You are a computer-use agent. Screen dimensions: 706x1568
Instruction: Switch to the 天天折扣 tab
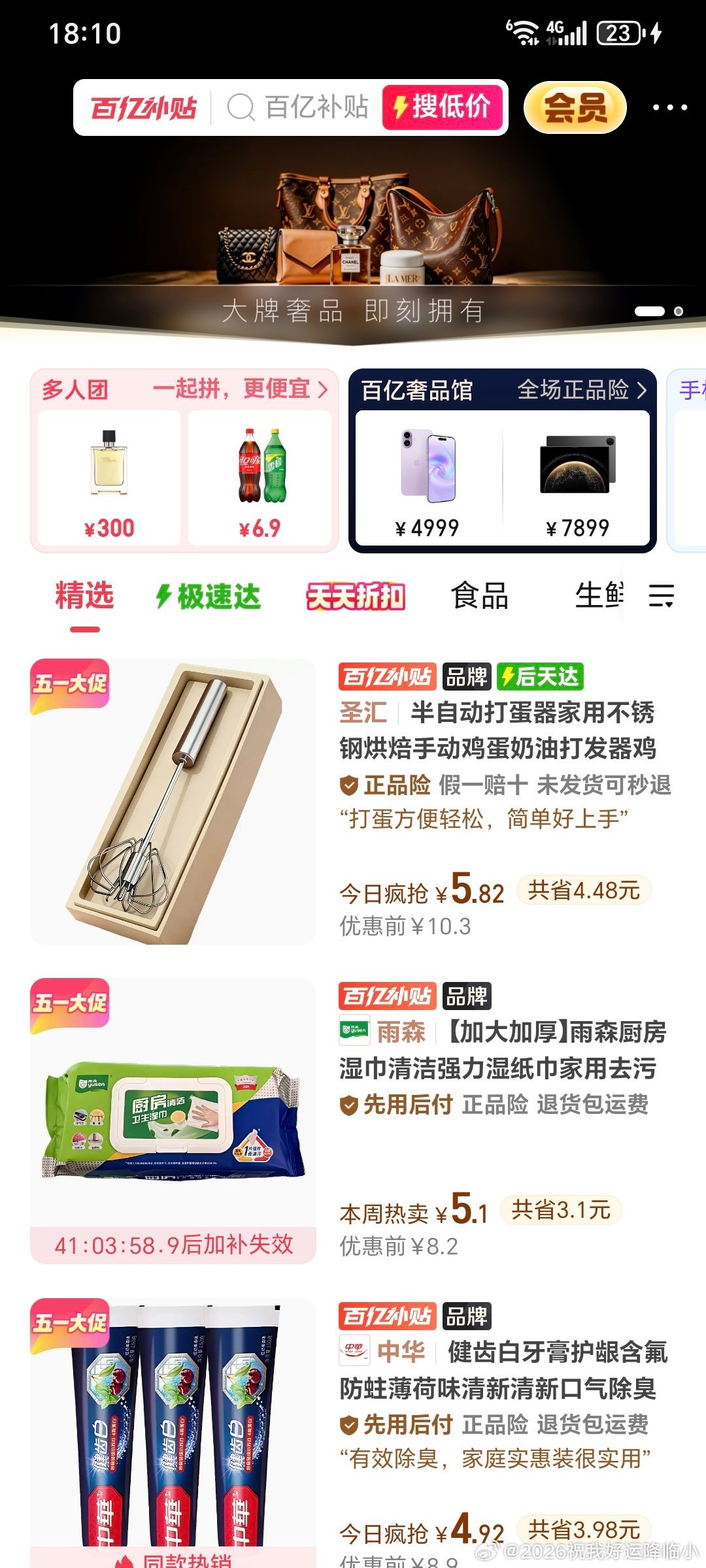[x=356, y=596]
